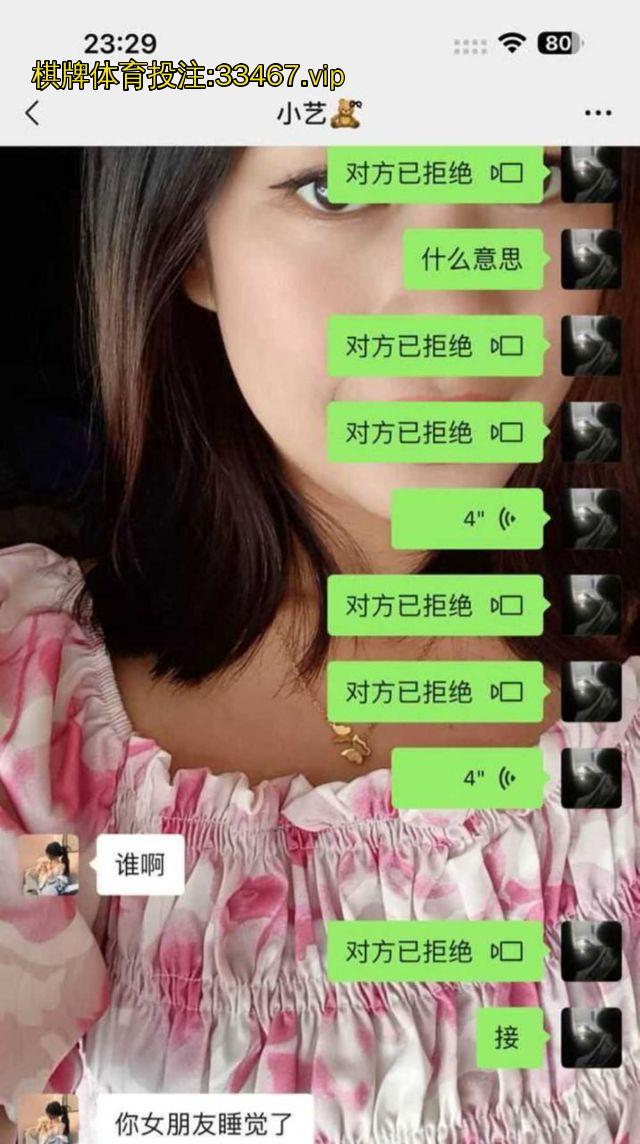Open my own avatar beside 什么意思
The height and width of the screenshot is (1144, 640).
(591, 260)
